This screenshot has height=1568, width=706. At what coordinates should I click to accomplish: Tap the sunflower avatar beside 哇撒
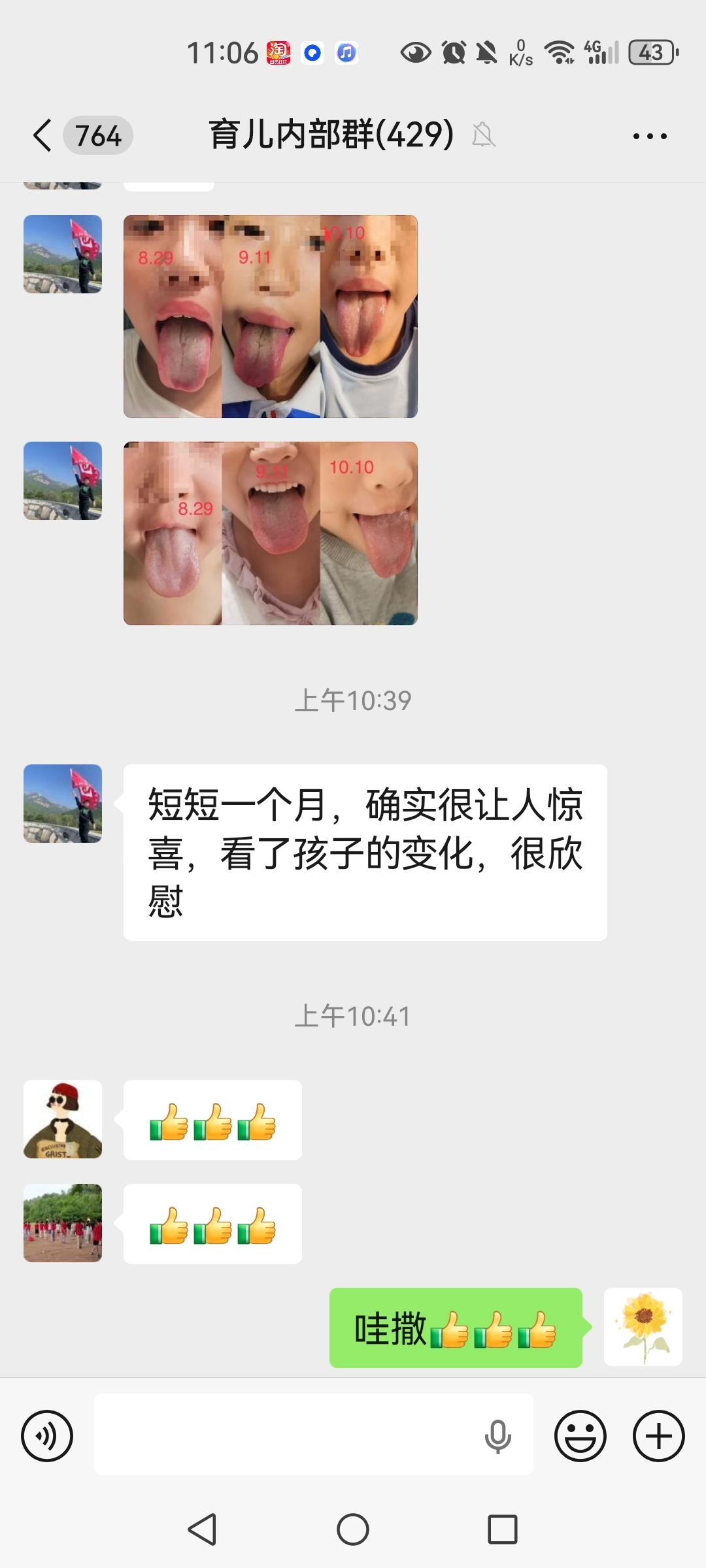coord(643,1327)
